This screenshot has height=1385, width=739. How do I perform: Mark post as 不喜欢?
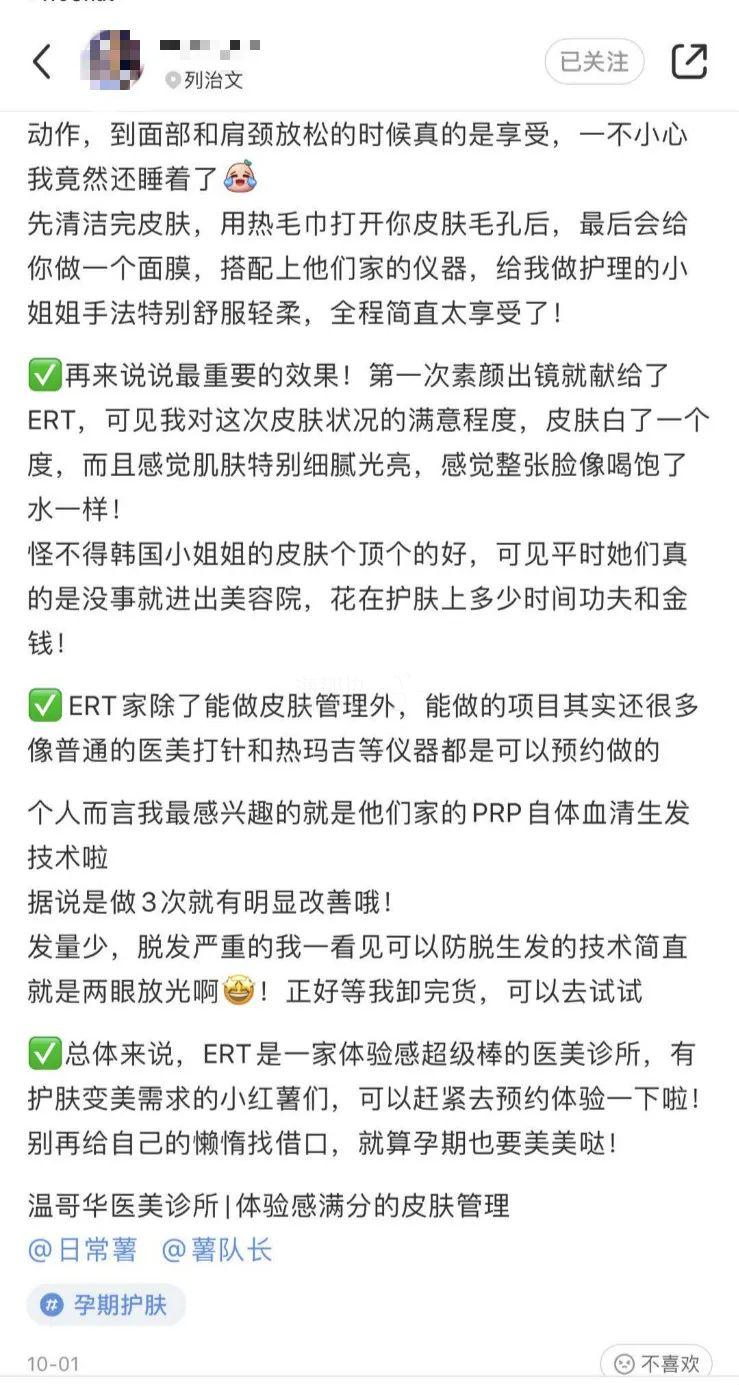coord(656,1363)
